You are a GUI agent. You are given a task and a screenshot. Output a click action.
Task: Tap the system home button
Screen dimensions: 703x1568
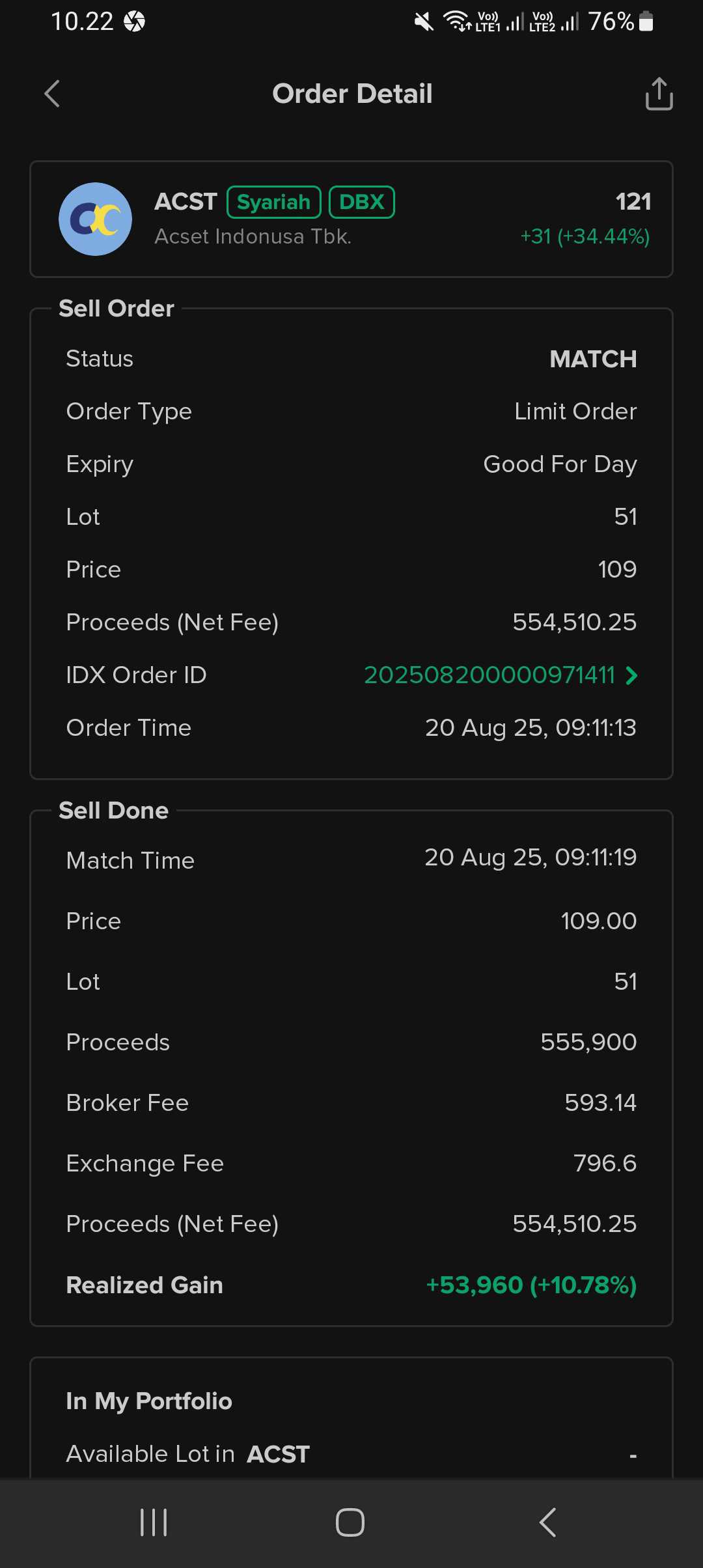(x=350, y=1522)
